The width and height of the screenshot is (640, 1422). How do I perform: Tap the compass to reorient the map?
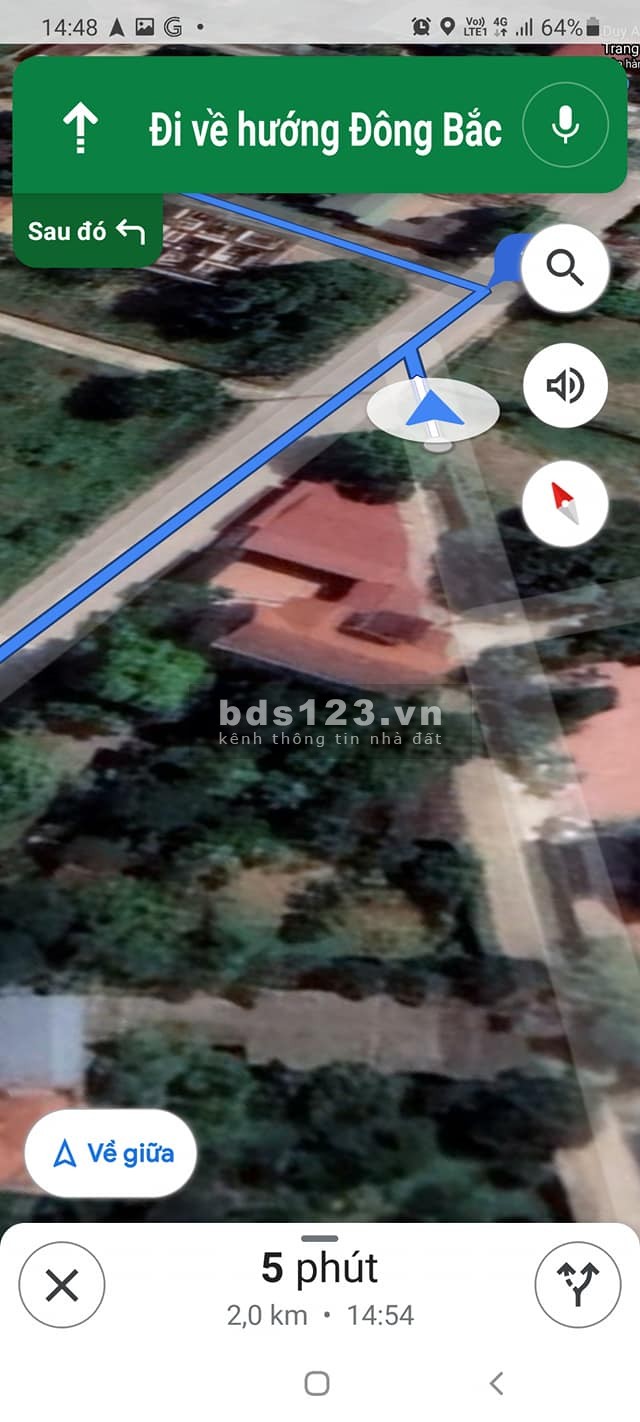(565, 503)
